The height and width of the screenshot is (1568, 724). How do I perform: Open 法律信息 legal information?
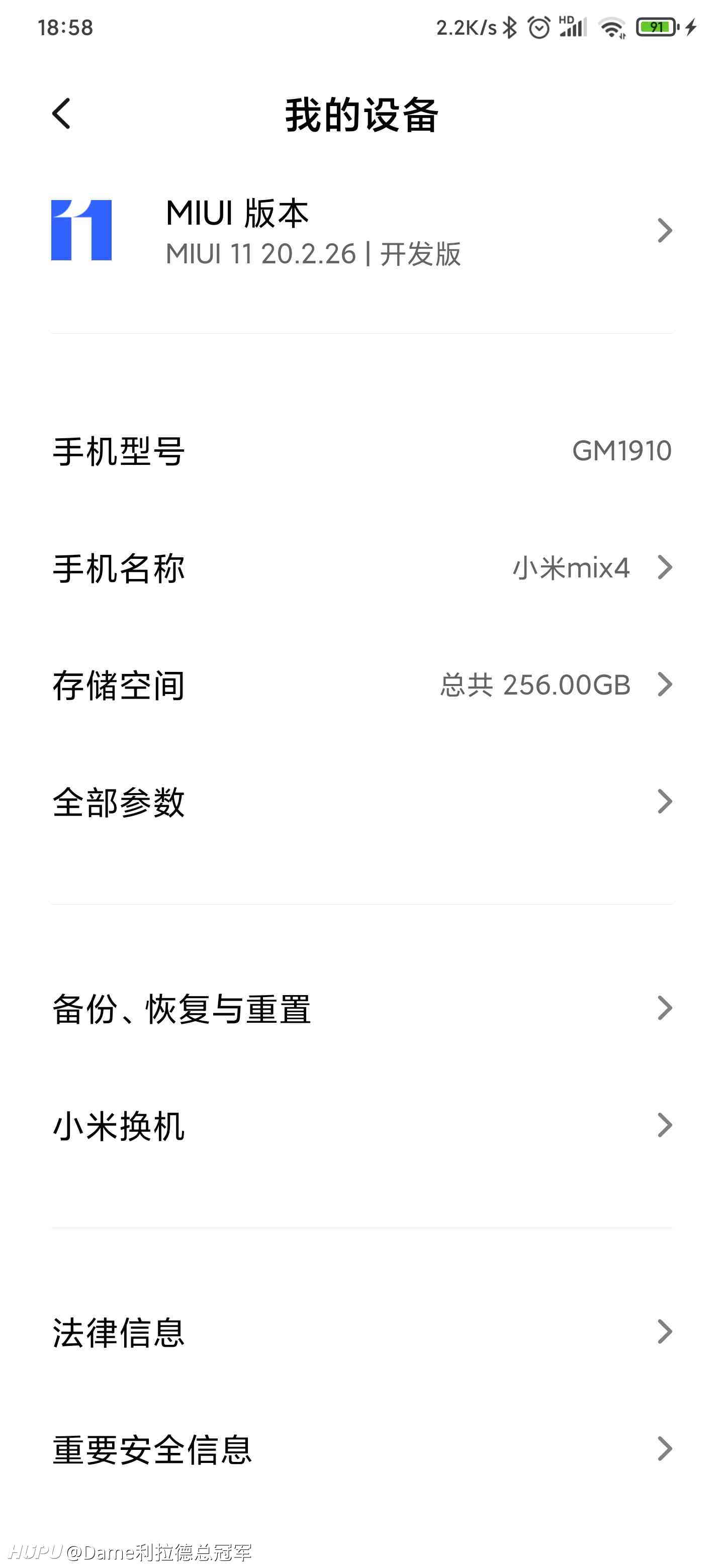361,1332
